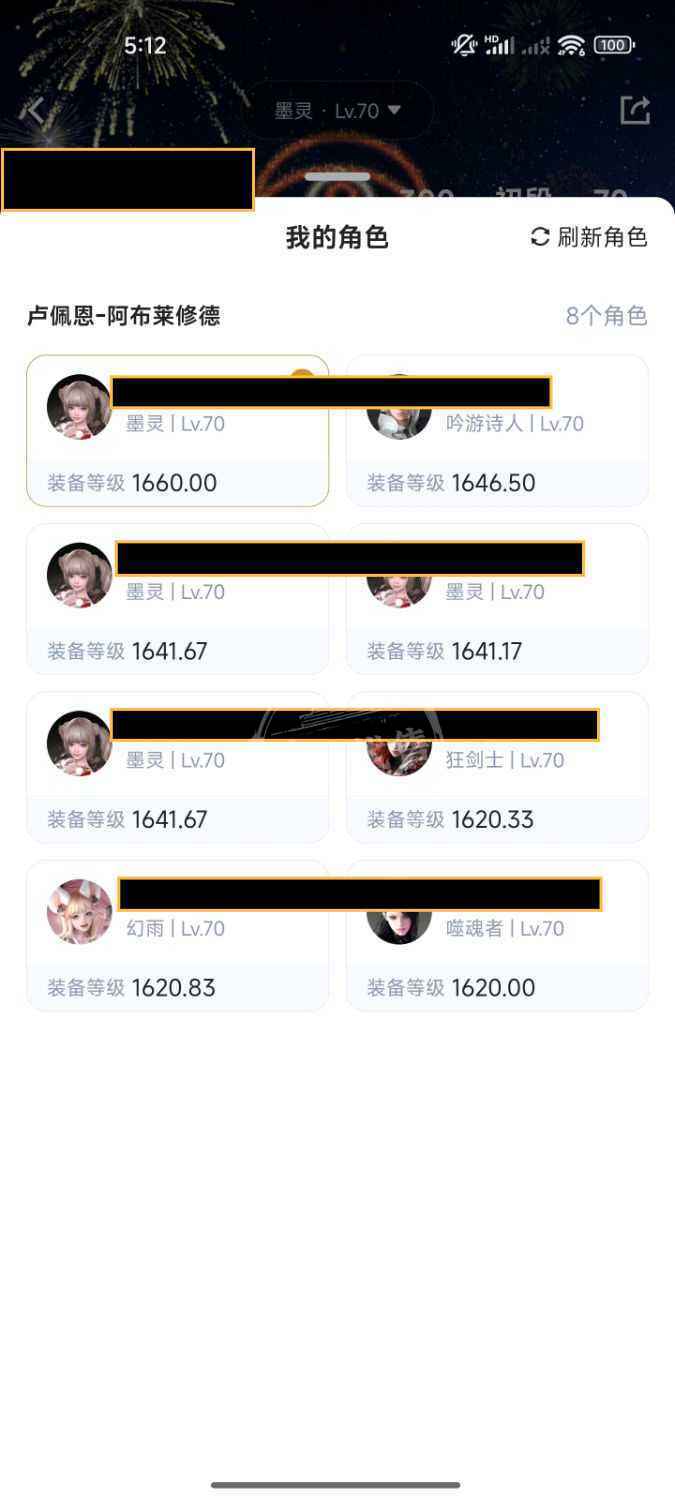Expand the 墨灵 Lv.70 character dropdown
The height and width of the screenshot is (1500, 675).
coord(338,110)
